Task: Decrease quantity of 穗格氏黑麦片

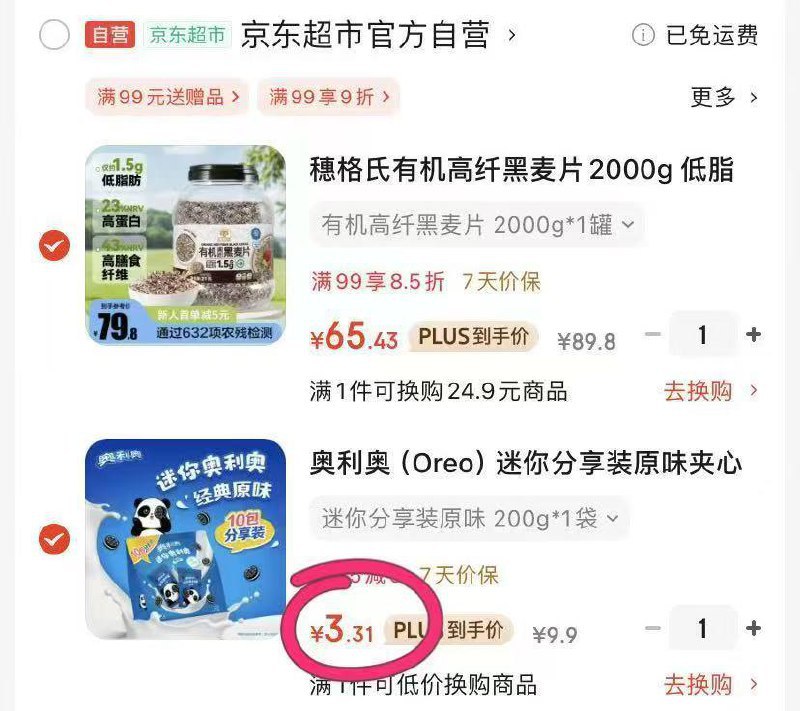Action: (x=653, y=334)
